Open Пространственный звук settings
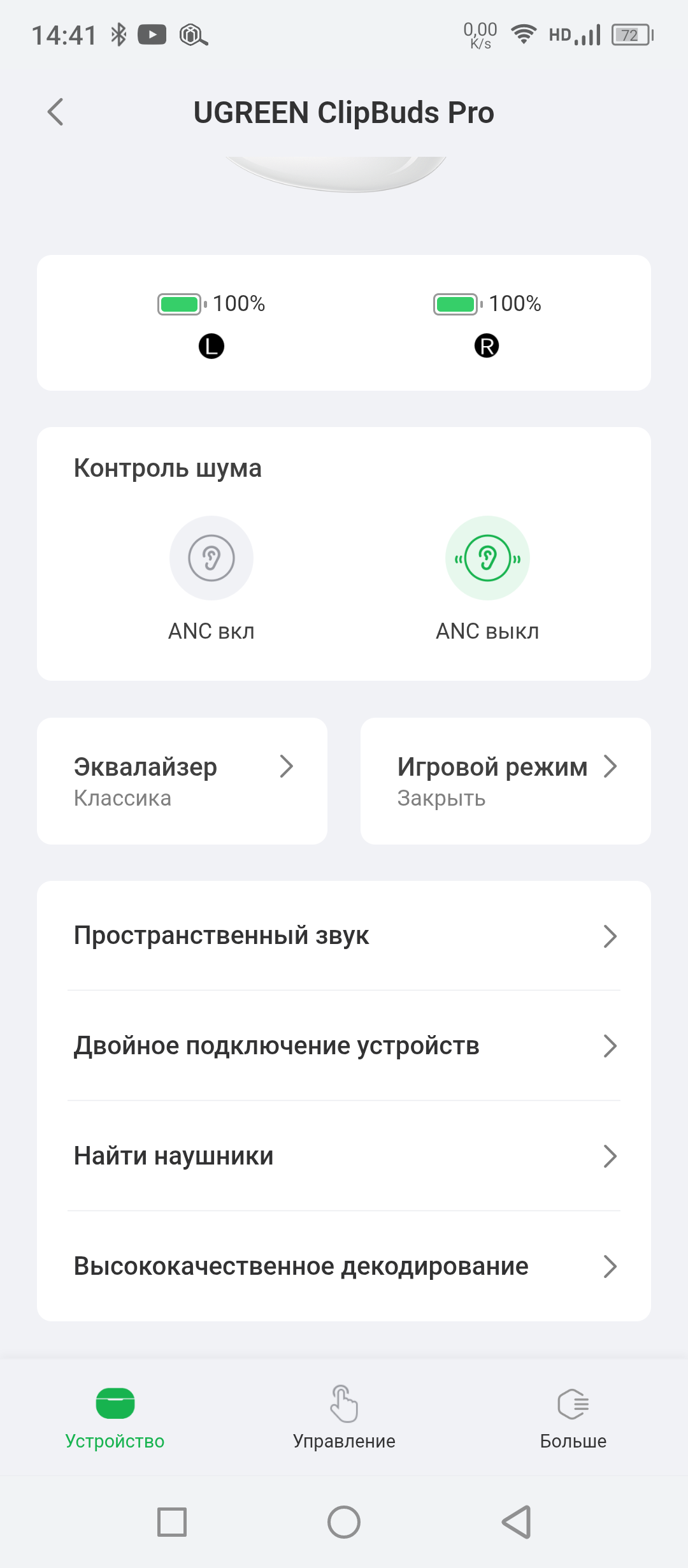This screenshot has width=688, height=1568. coord(344,936)
